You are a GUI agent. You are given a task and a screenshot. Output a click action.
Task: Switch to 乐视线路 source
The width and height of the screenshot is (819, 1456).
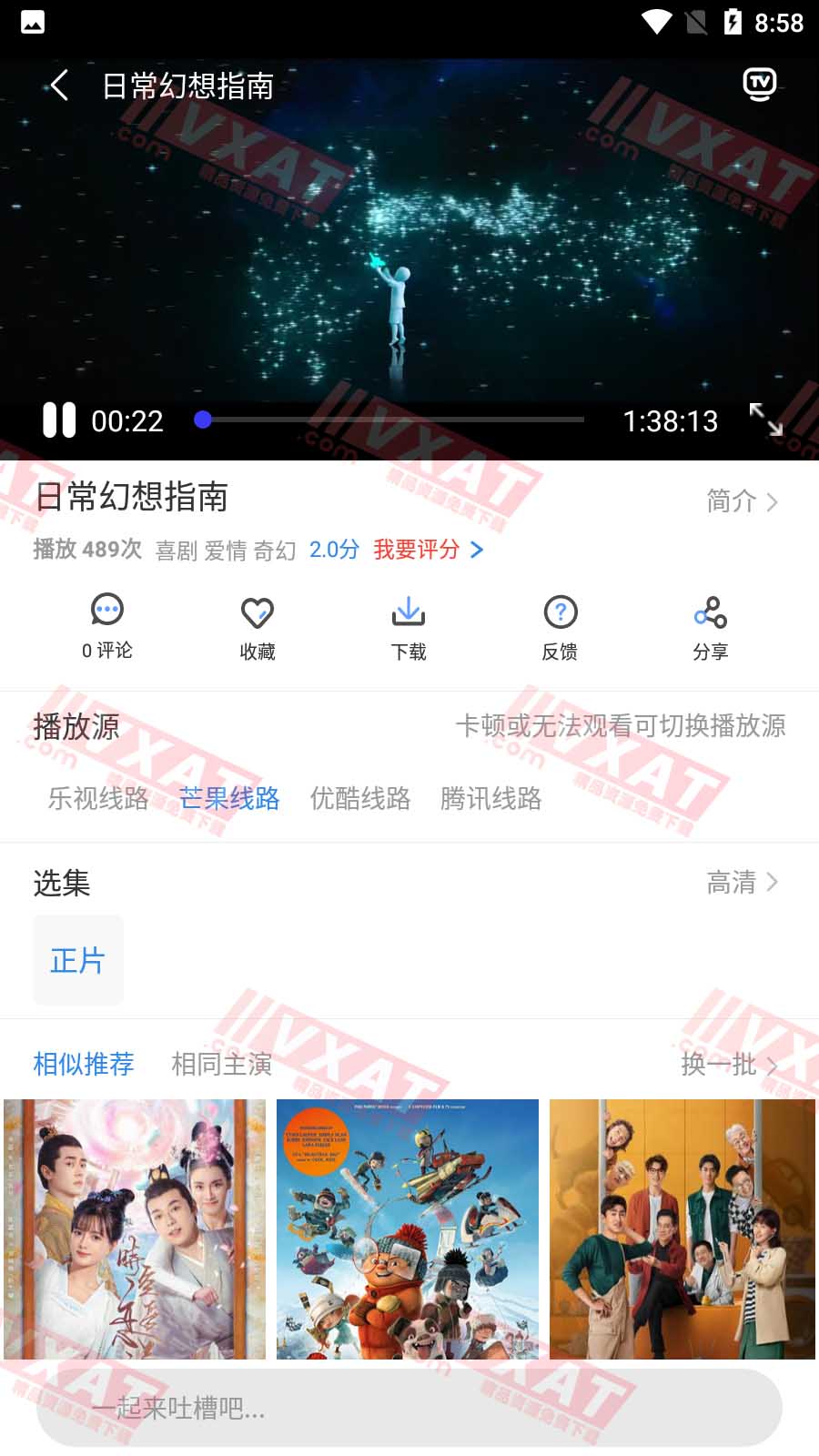point(98,798)
